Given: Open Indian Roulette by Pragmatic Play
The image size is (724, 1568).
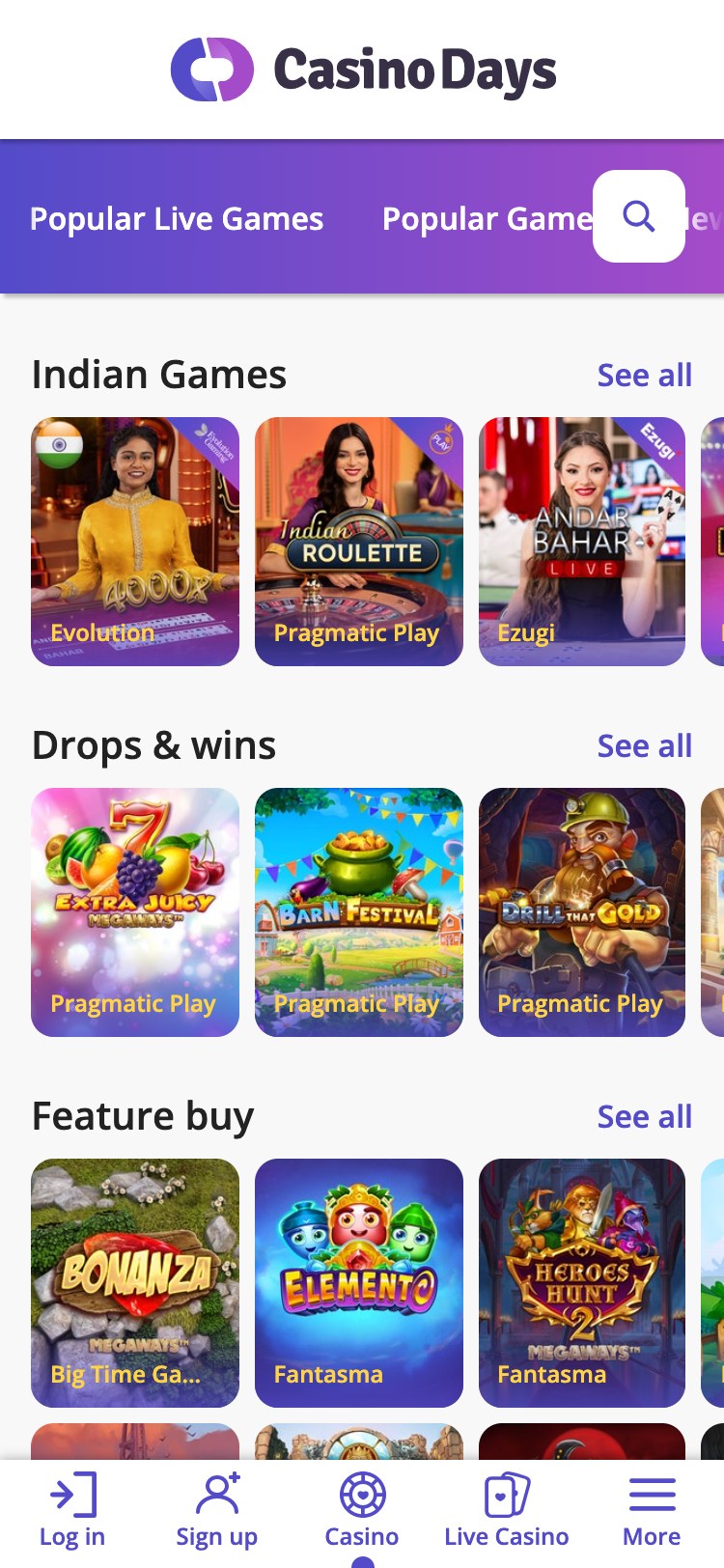Looking at the screenshot, I should 358,541.
